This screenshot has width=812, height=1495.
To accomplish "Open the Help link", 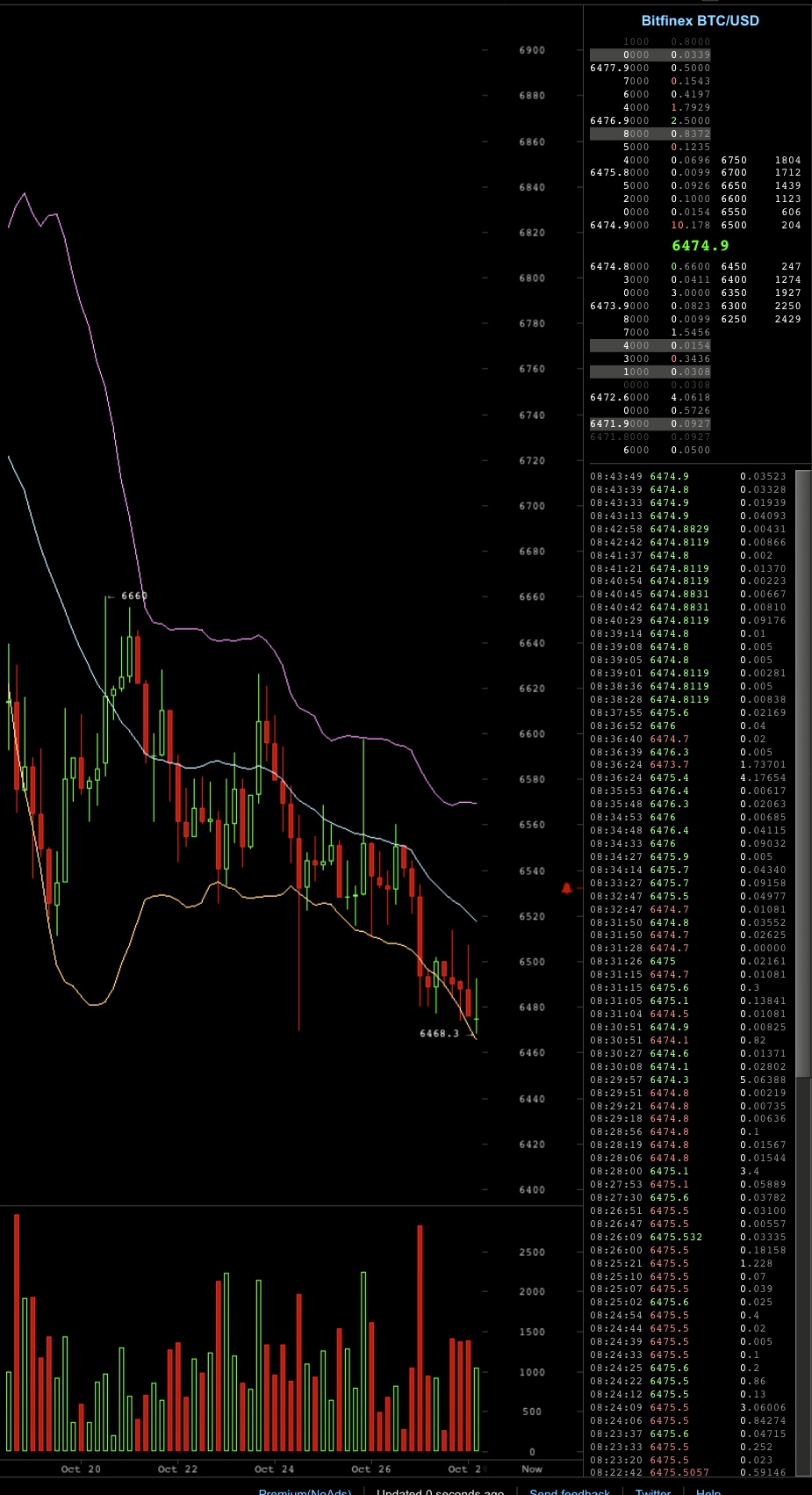I will pos(708,1491).
